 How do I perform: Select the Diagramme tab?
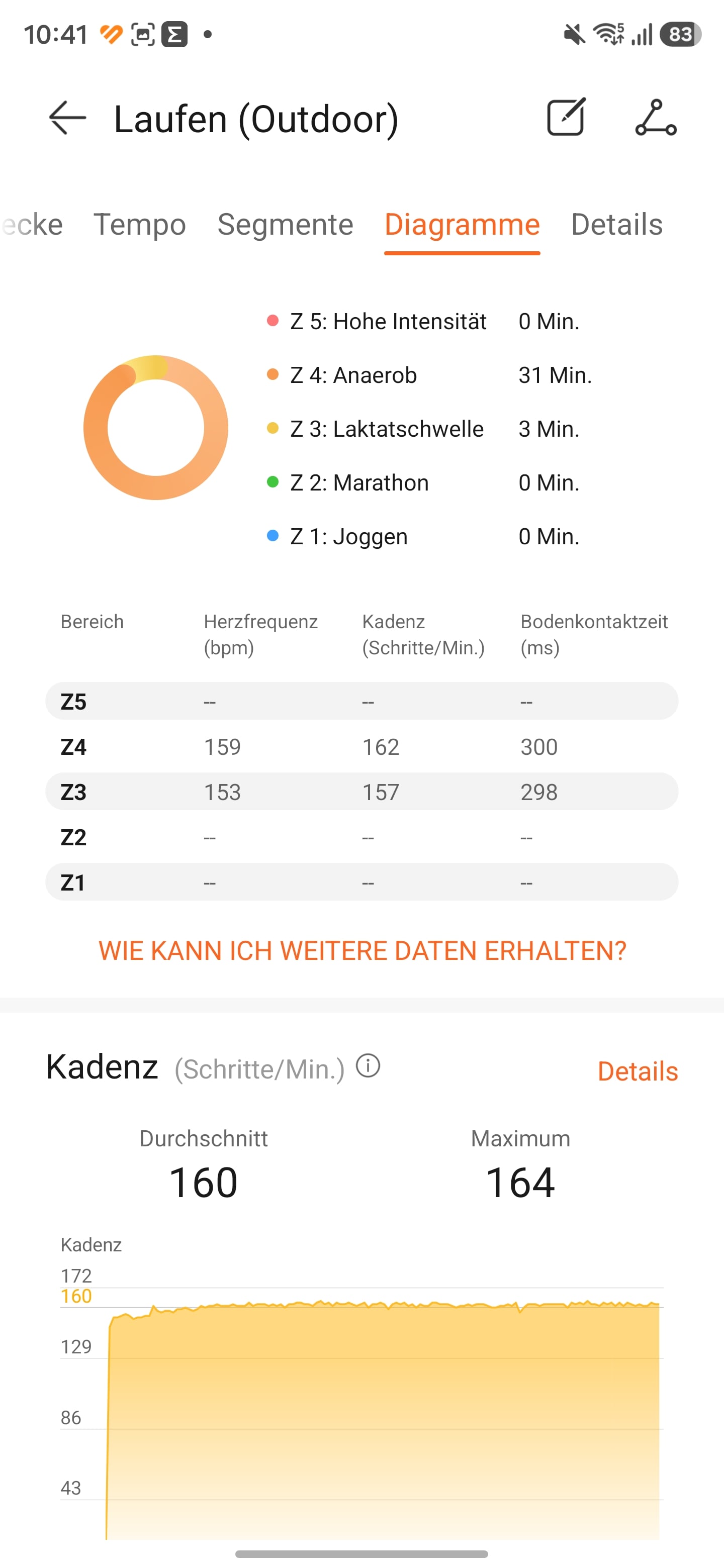tap(462, 224)
